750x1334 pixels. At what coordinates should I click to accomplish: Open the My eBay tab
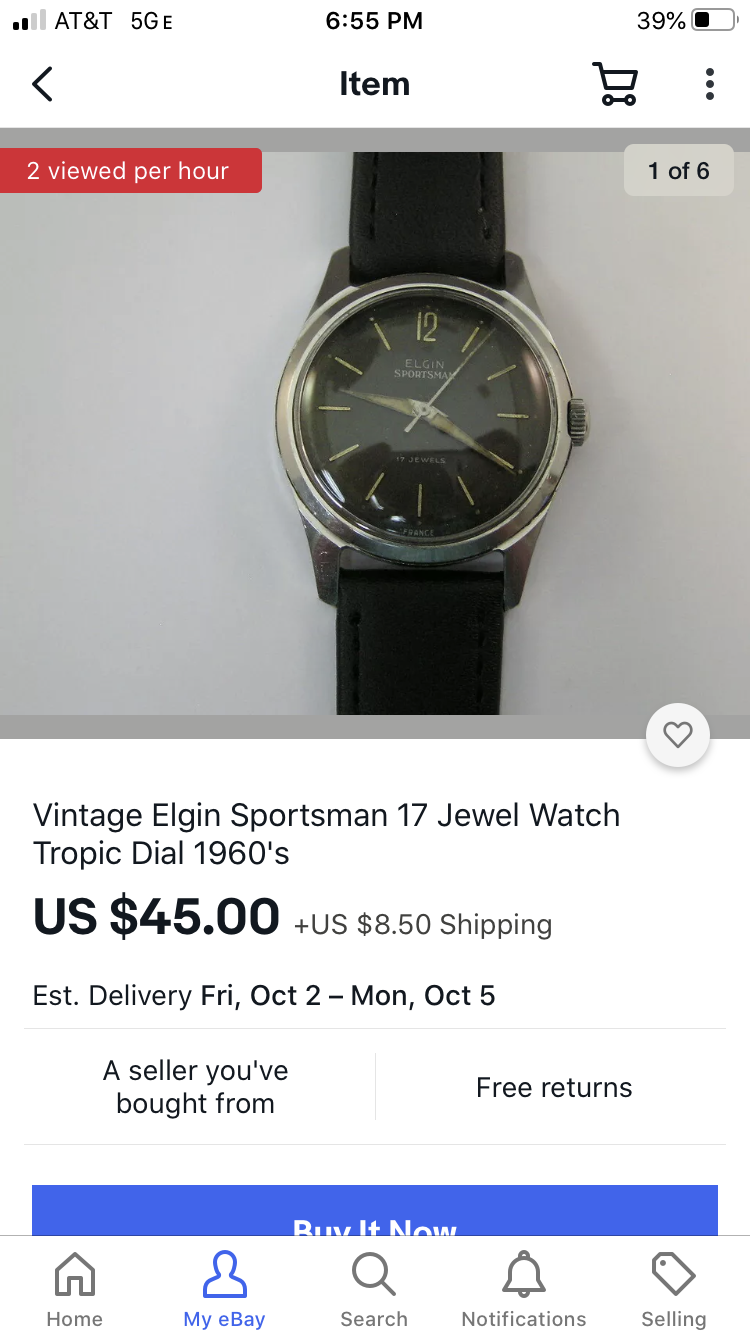224,1290
